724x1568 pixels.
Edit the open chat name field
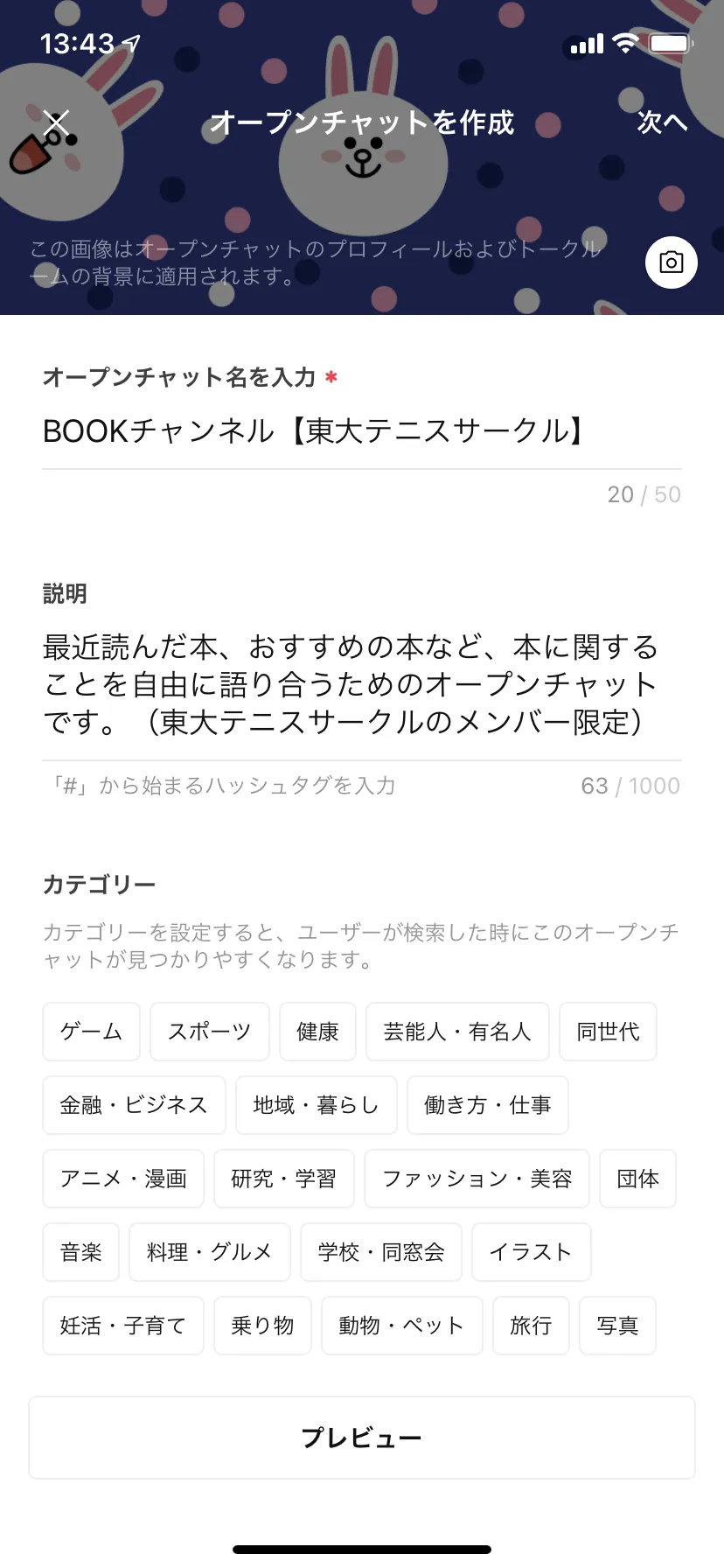coord(360,431)
